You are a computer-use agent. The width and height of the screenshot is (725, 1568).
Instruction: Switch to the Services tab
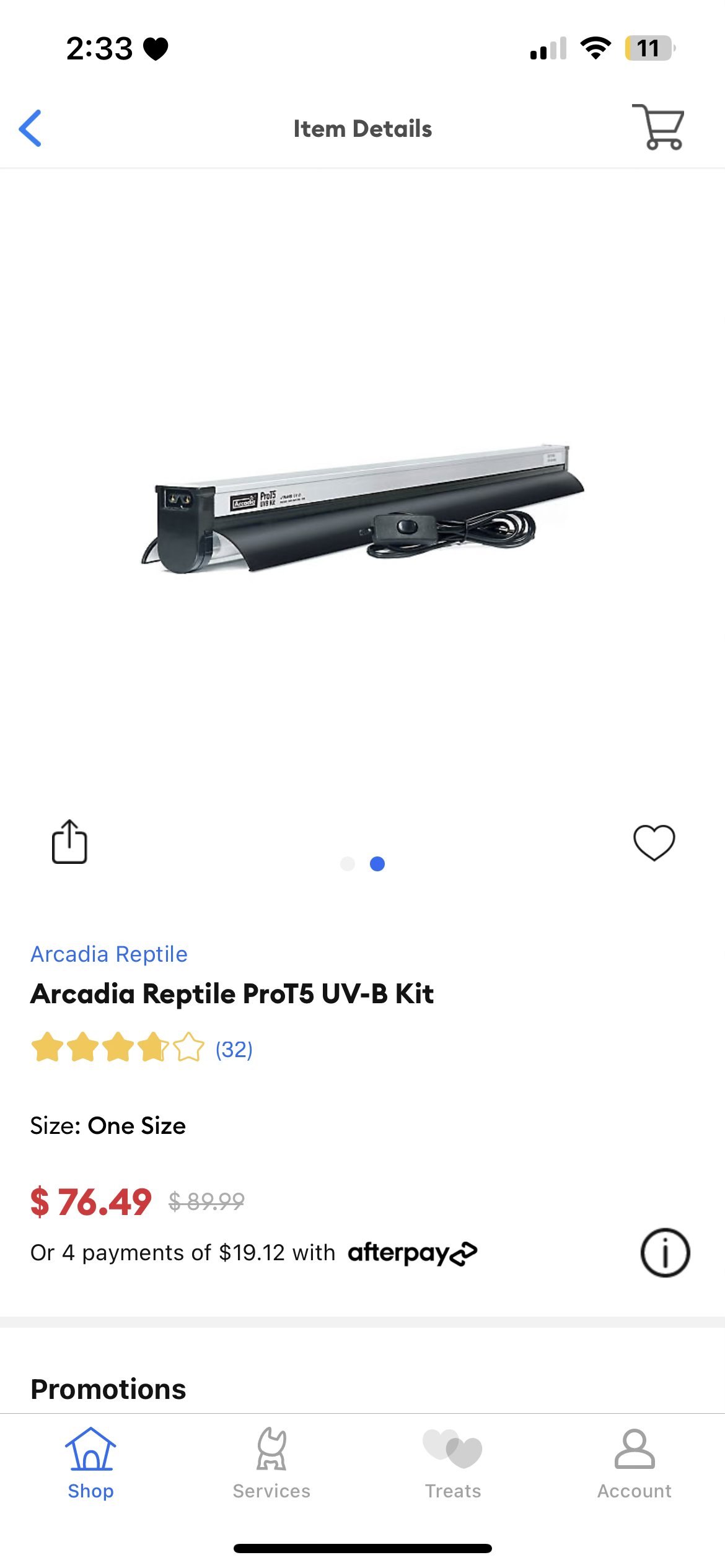(271, 1464)
